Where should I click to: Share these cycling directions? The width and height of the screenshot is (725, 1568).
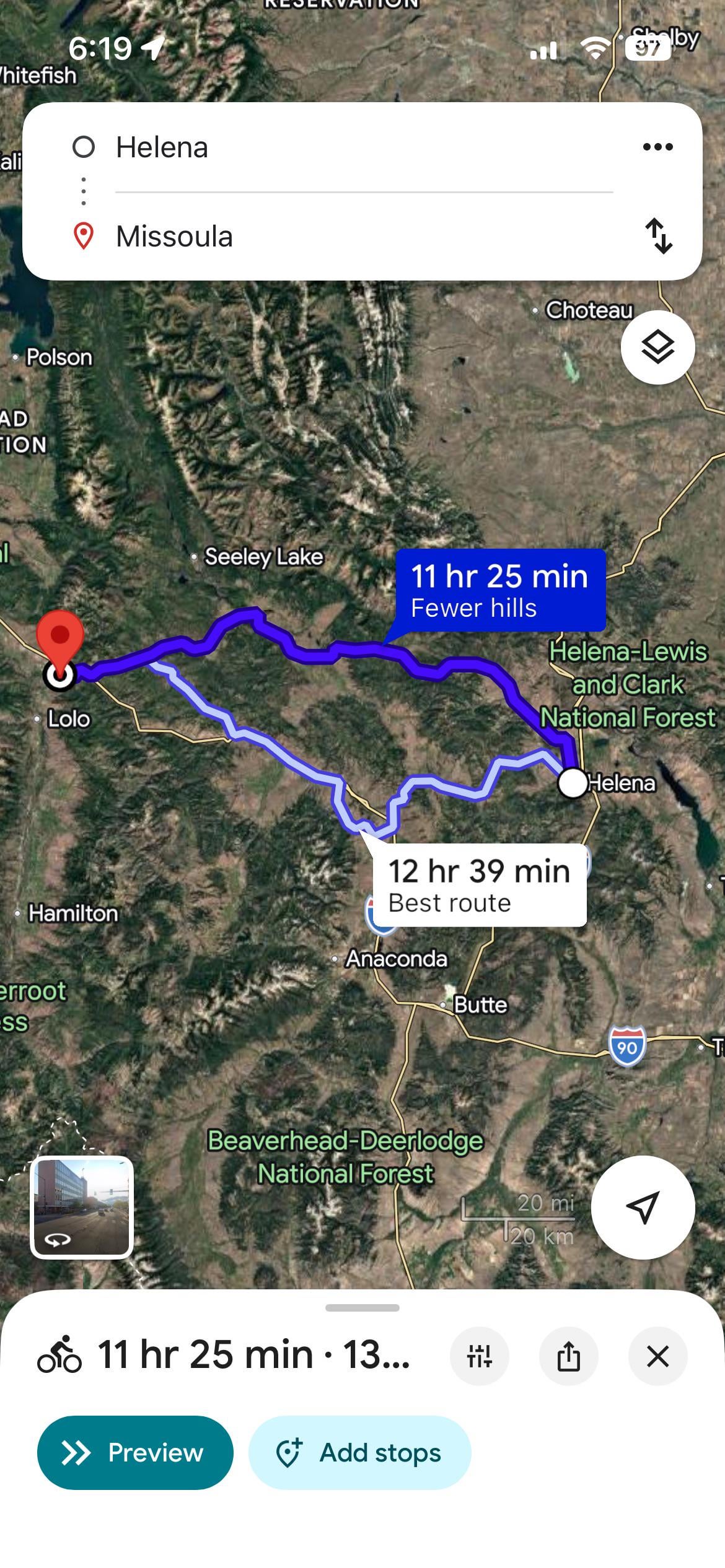point(568,1356)
